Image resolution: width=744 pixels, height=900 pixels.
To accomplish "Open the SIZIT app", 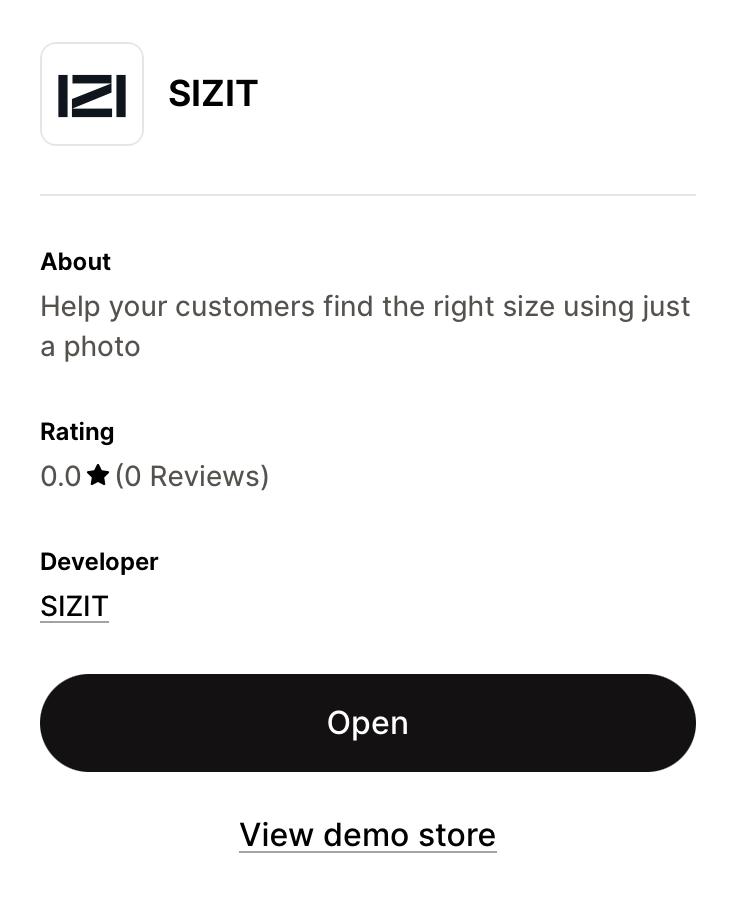I will pyautogui.click(x=367, y=723).
